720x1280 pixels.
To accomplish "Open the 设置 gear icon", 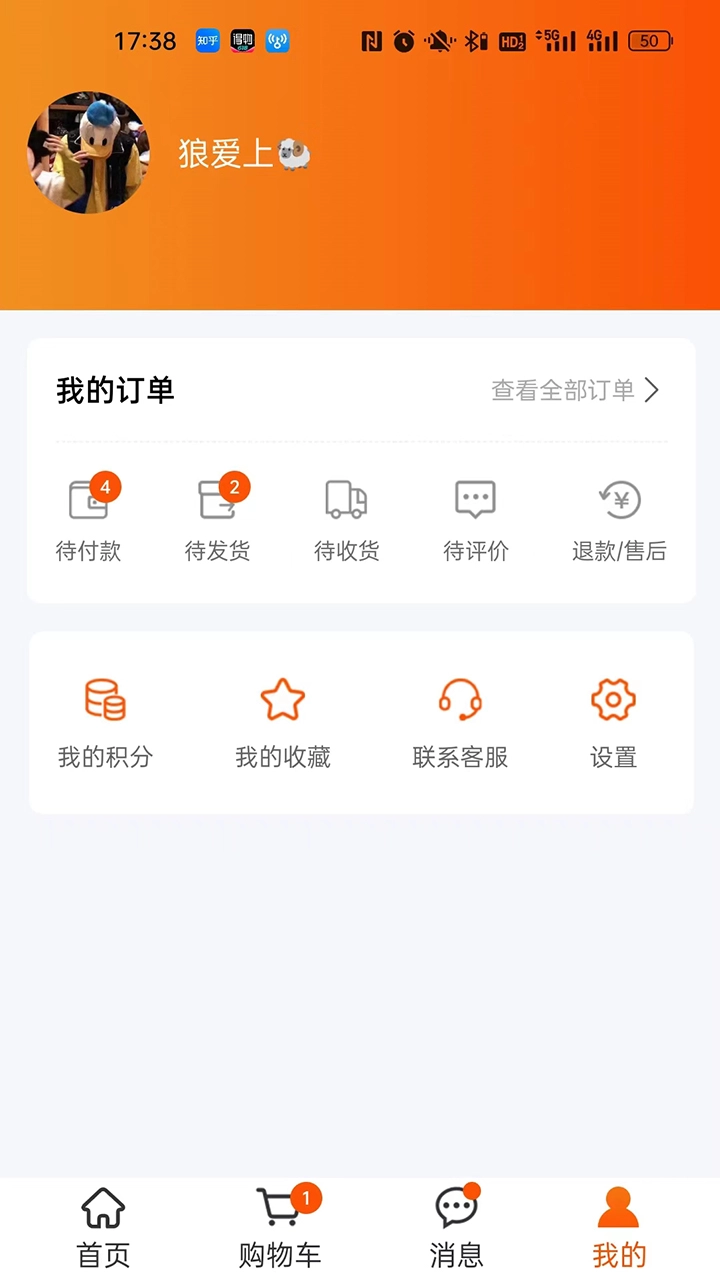I will [613, 700].
